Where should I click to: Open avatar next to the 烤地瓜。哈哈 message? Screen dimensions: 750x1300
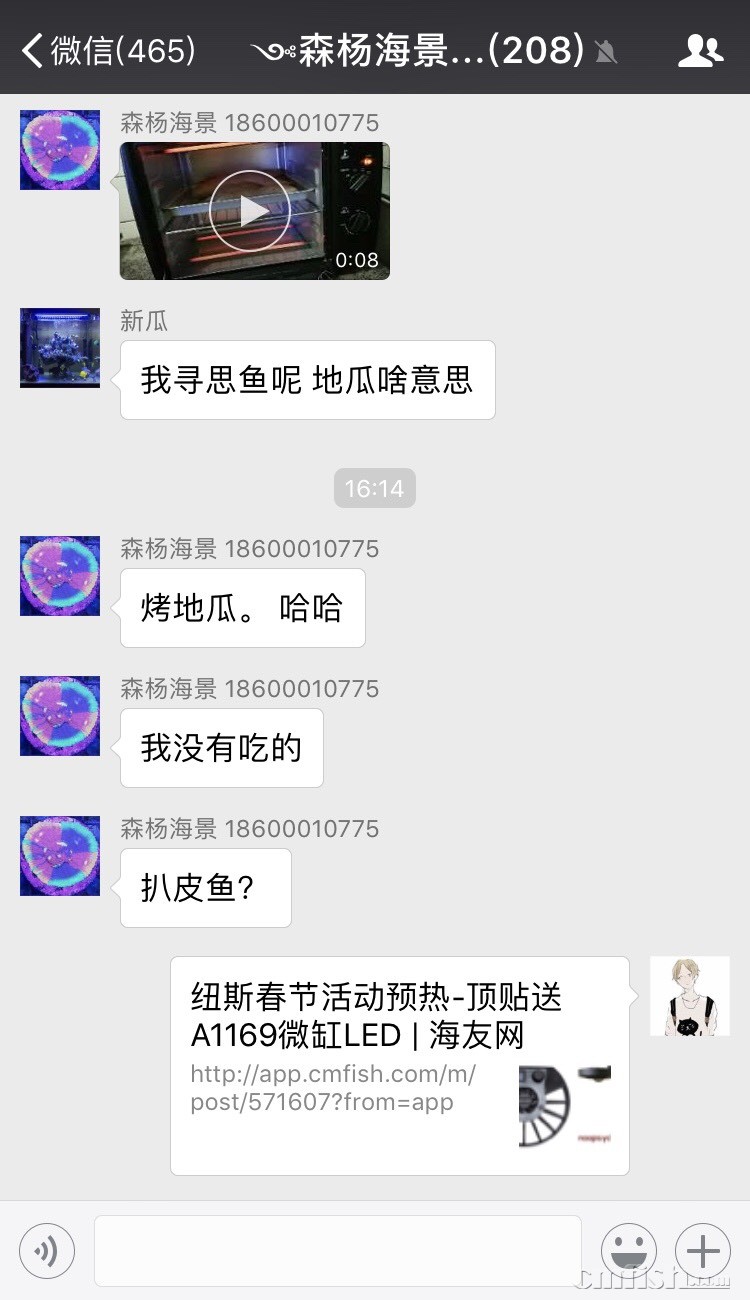point(60,576)
